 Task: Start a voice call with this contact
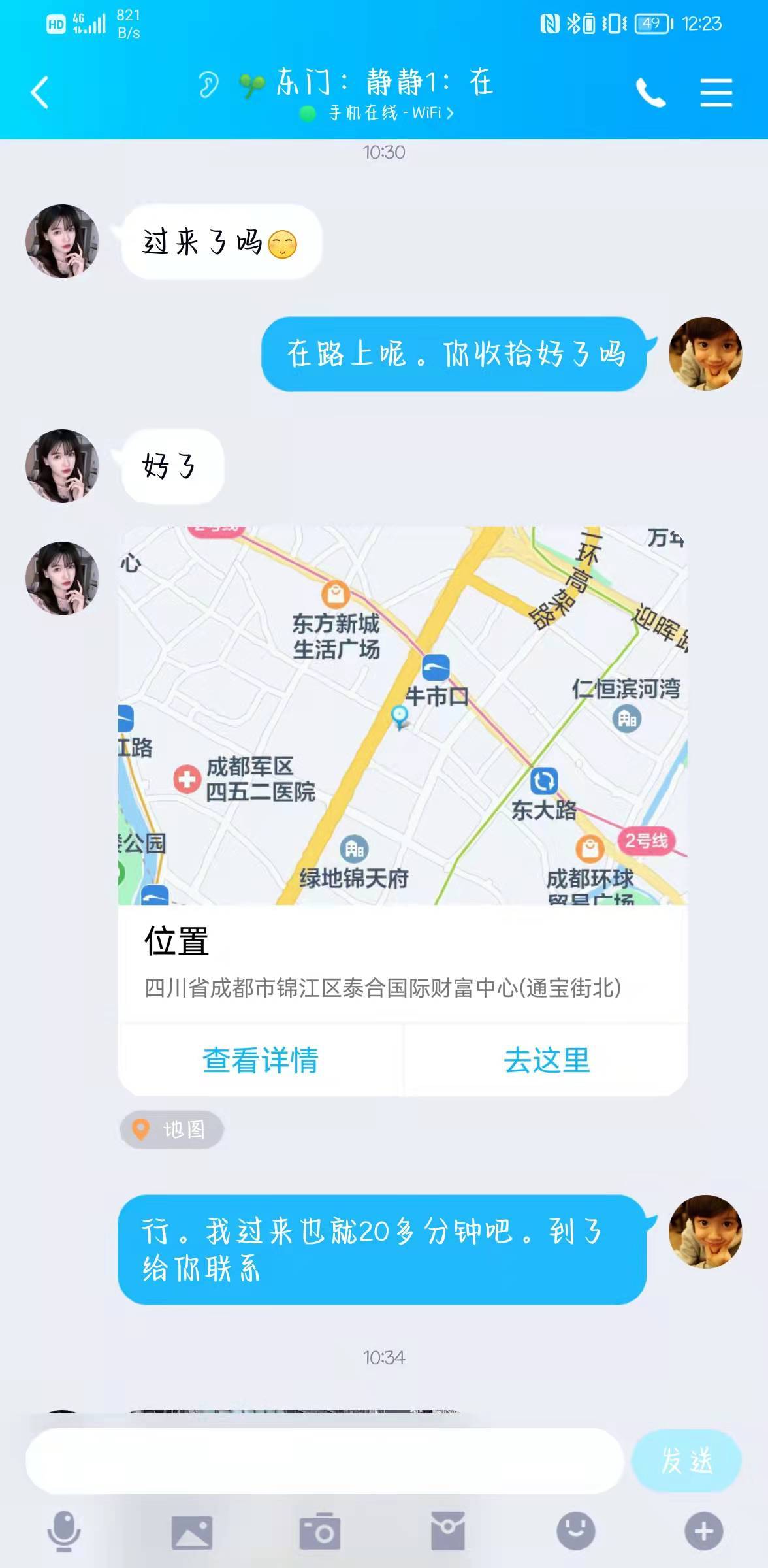coord(650,93)
